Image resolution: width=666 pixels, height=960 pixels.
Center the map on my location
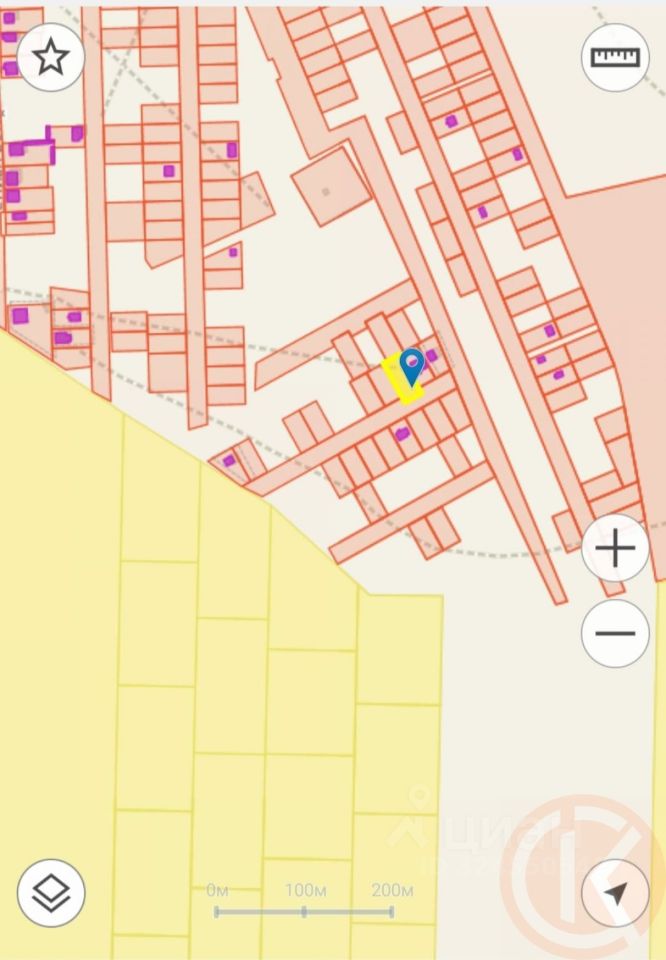(615, 892)
